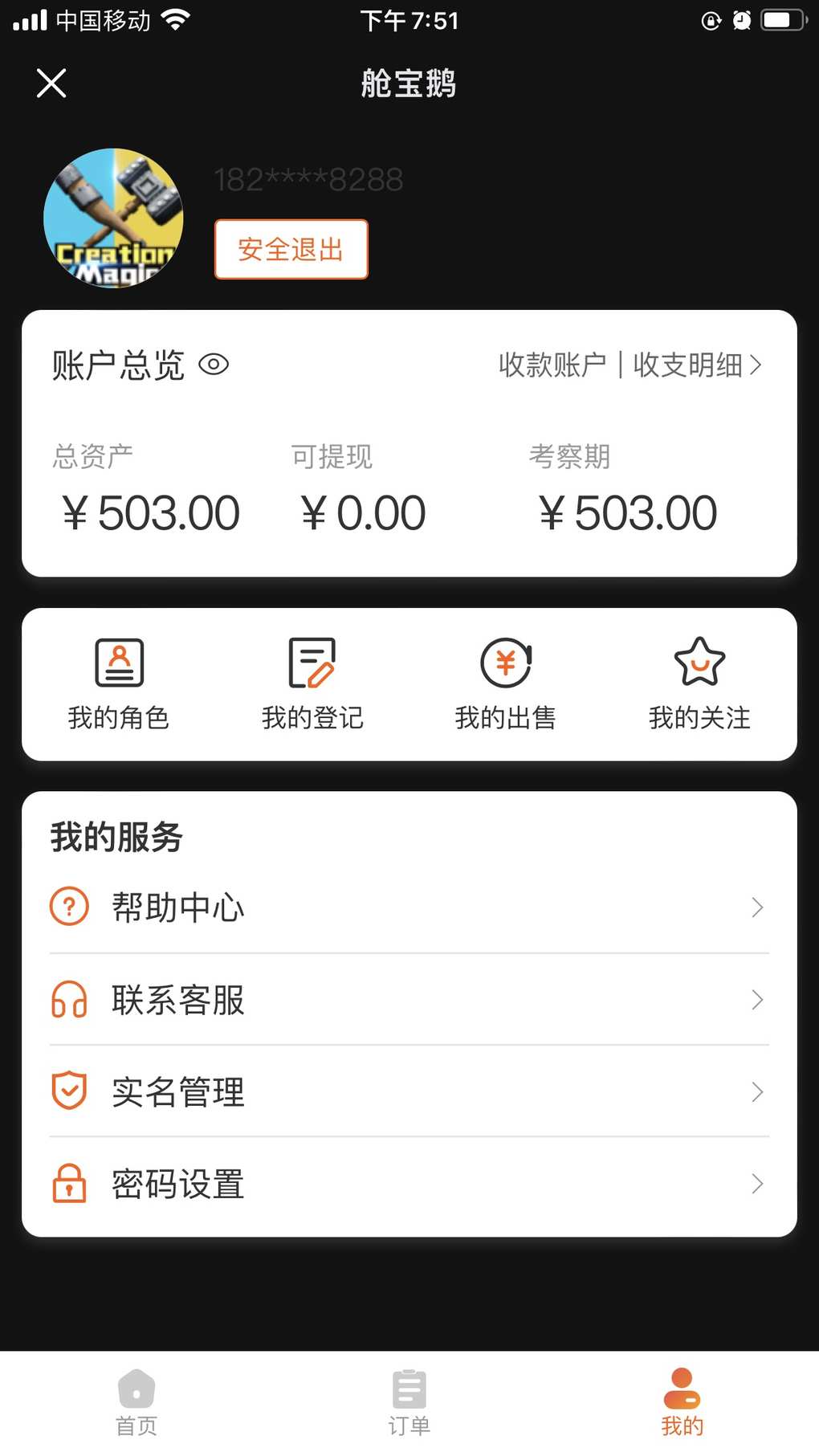Toggle account balance visibility eye

coord(214,365)
